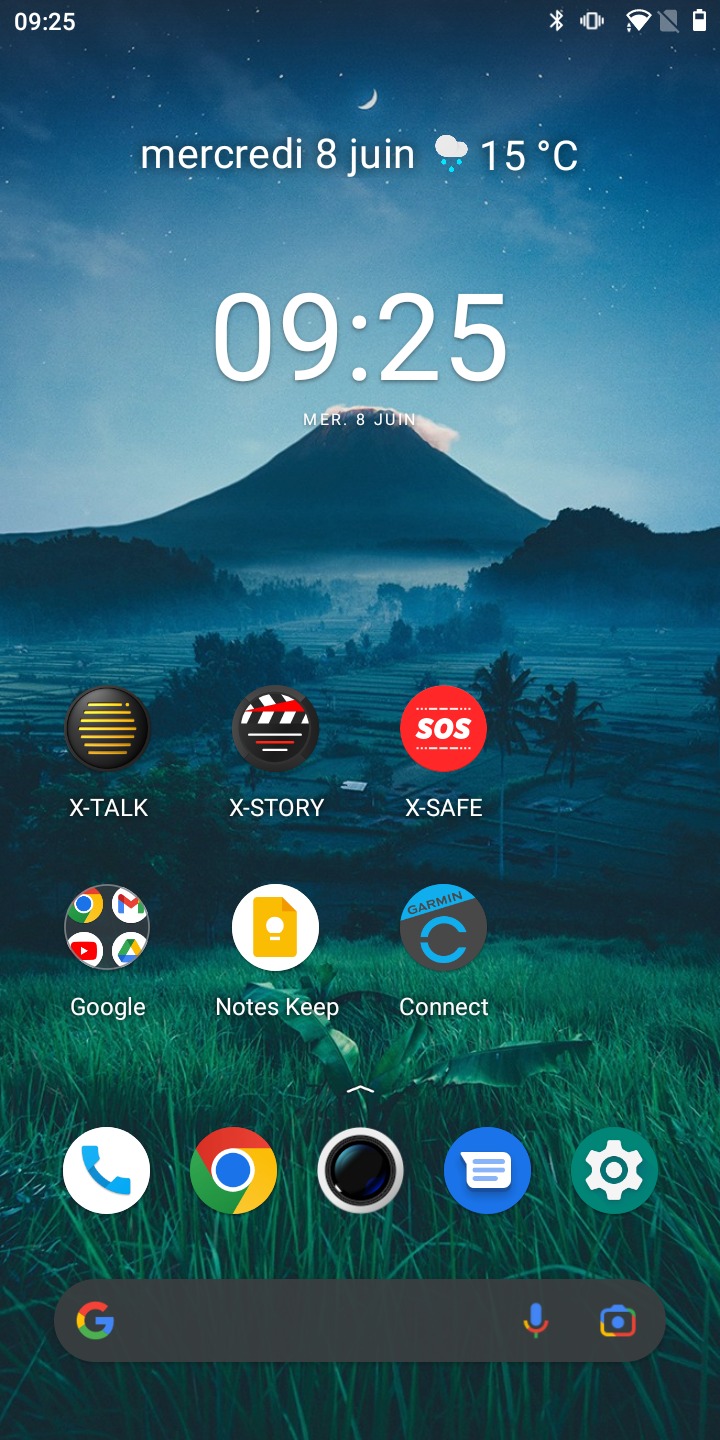Open the X-TALK app

pos(107,729)
